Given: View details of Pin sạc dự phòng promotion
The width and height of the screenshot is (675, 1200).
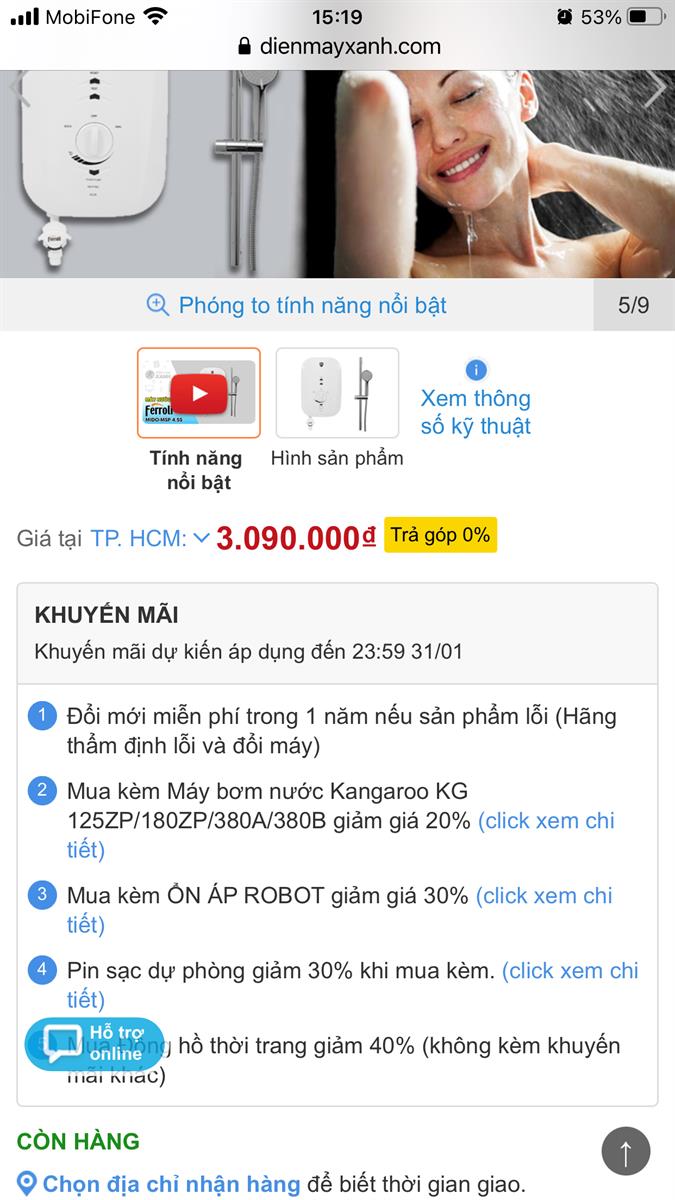Looking at the screenshot, I should pyautogui.click(x=569, y=971).
